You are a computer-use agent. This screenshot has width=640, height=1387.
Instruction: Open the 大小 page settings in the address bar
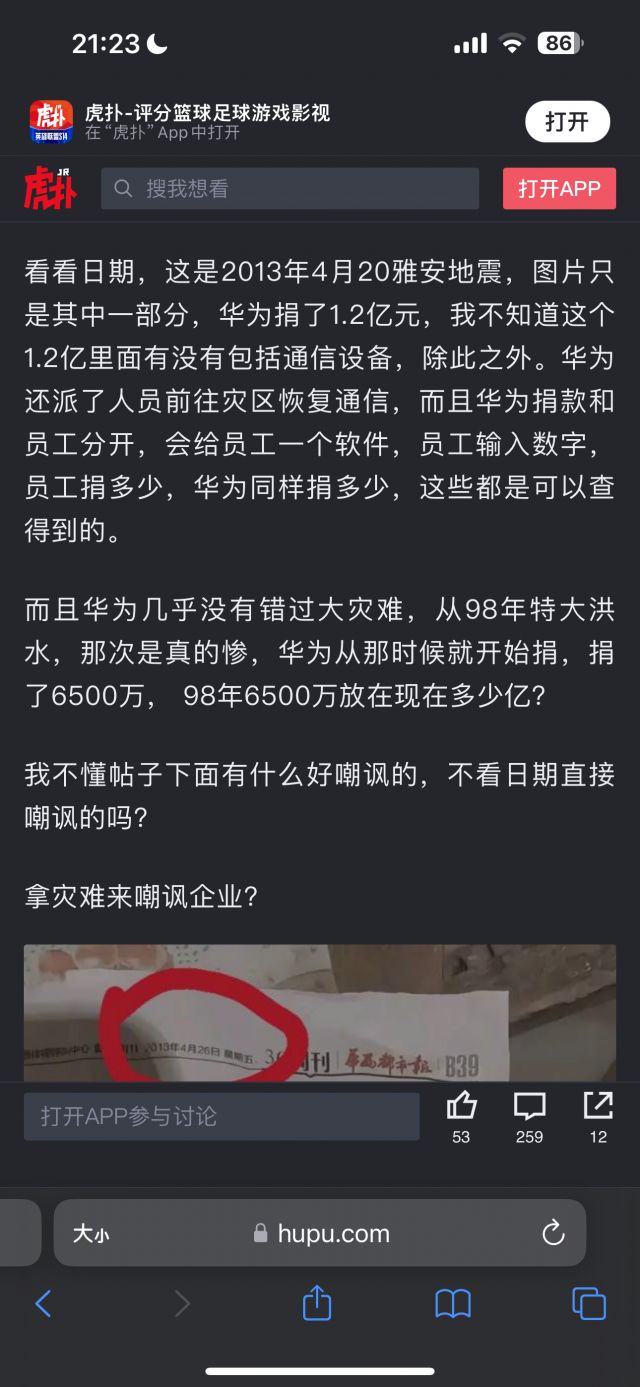click(x=90, y=1234)
